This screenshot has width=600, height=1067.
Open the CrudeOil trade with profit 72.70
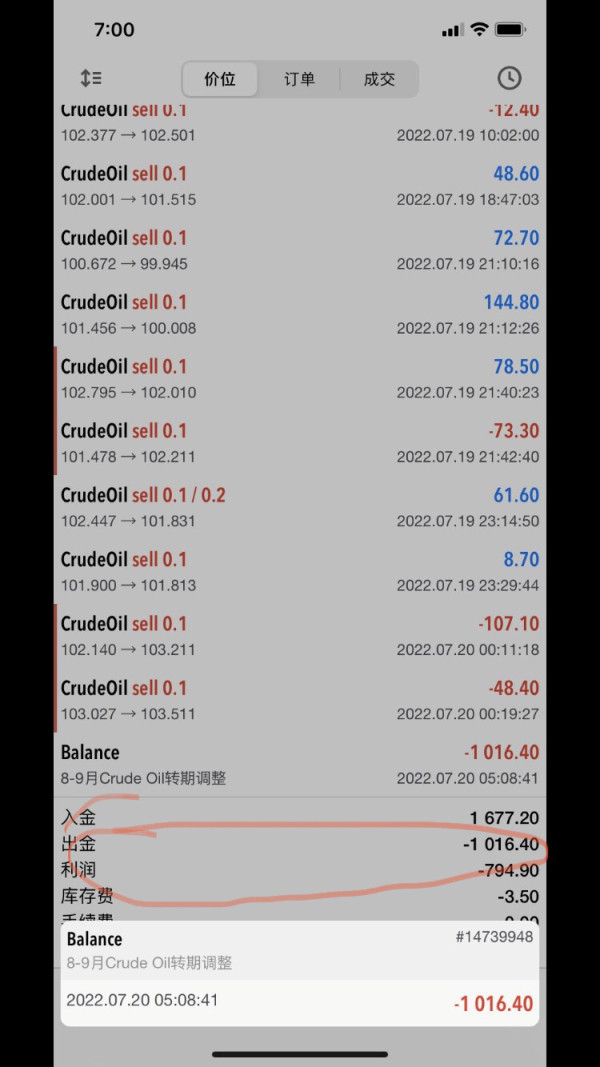click(300, 250)
